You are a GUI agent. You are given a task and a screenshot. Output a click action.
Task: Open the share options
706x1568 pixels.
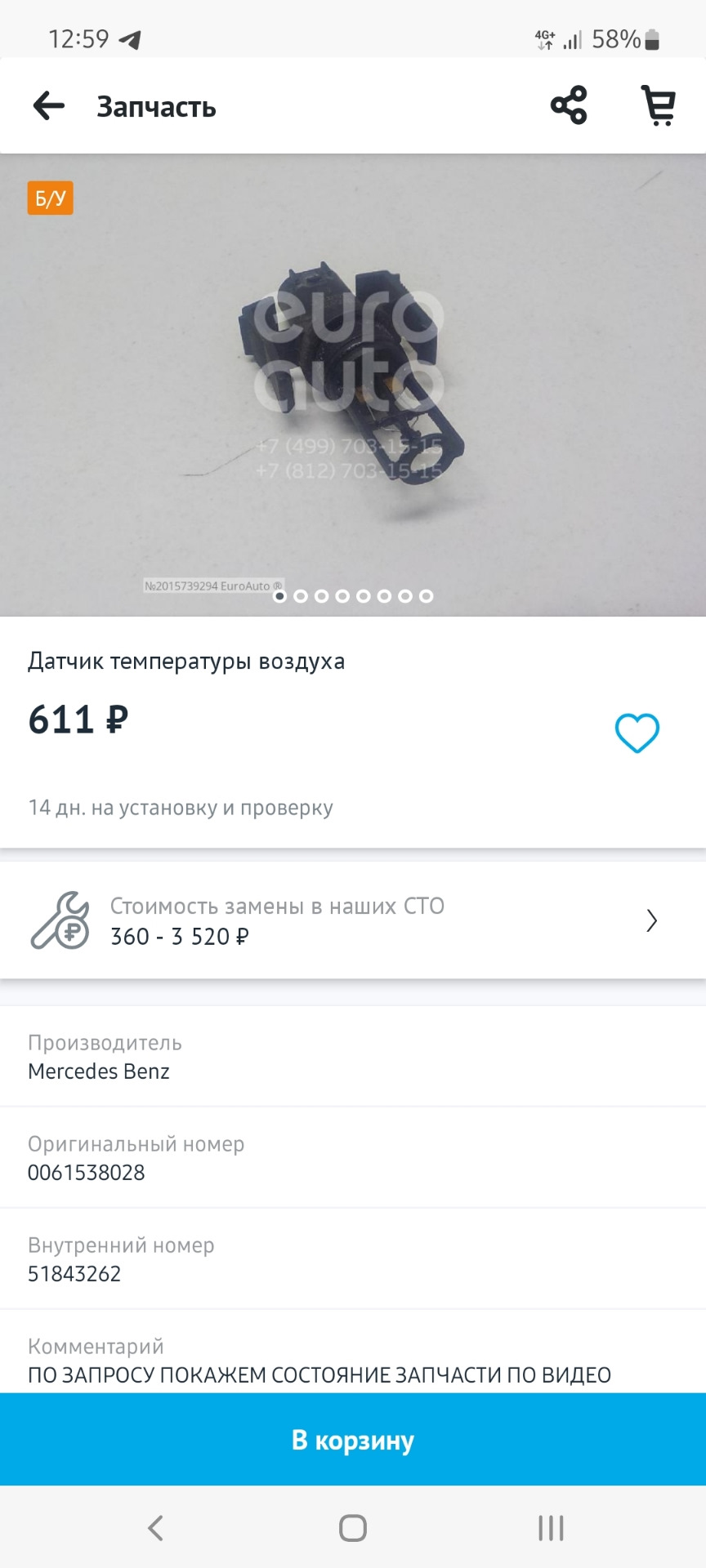pyautogui.click(x=570, y=105)
